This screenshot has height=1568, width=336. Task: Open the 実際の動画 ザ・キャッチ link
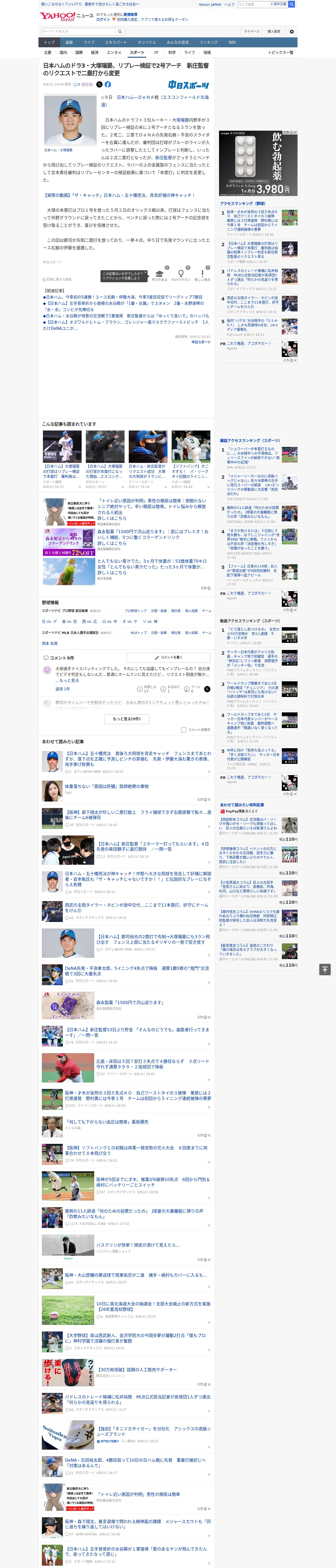119,195
